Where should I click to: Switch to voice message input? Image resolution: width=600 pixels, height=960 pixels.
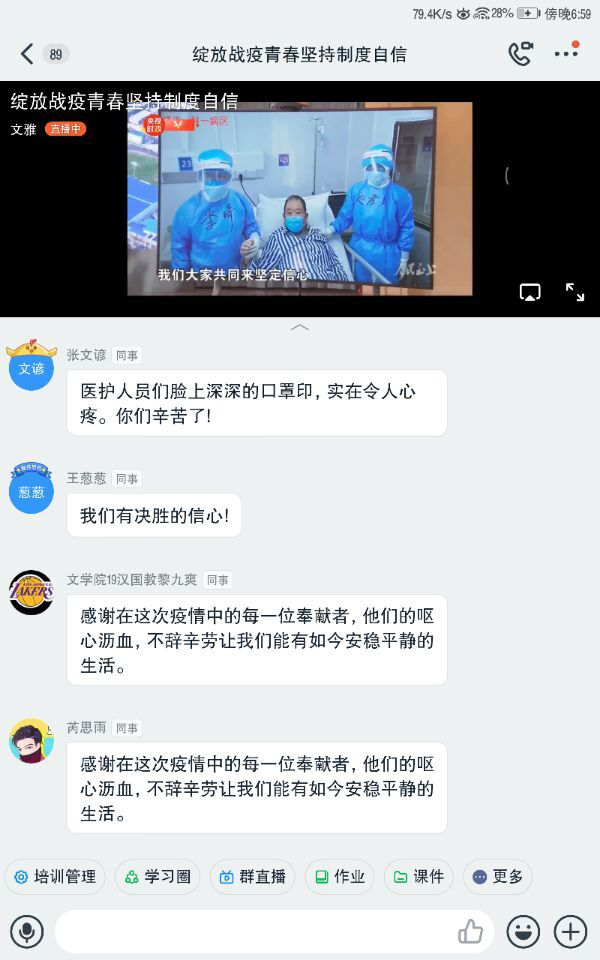click(x=27, y=932)
